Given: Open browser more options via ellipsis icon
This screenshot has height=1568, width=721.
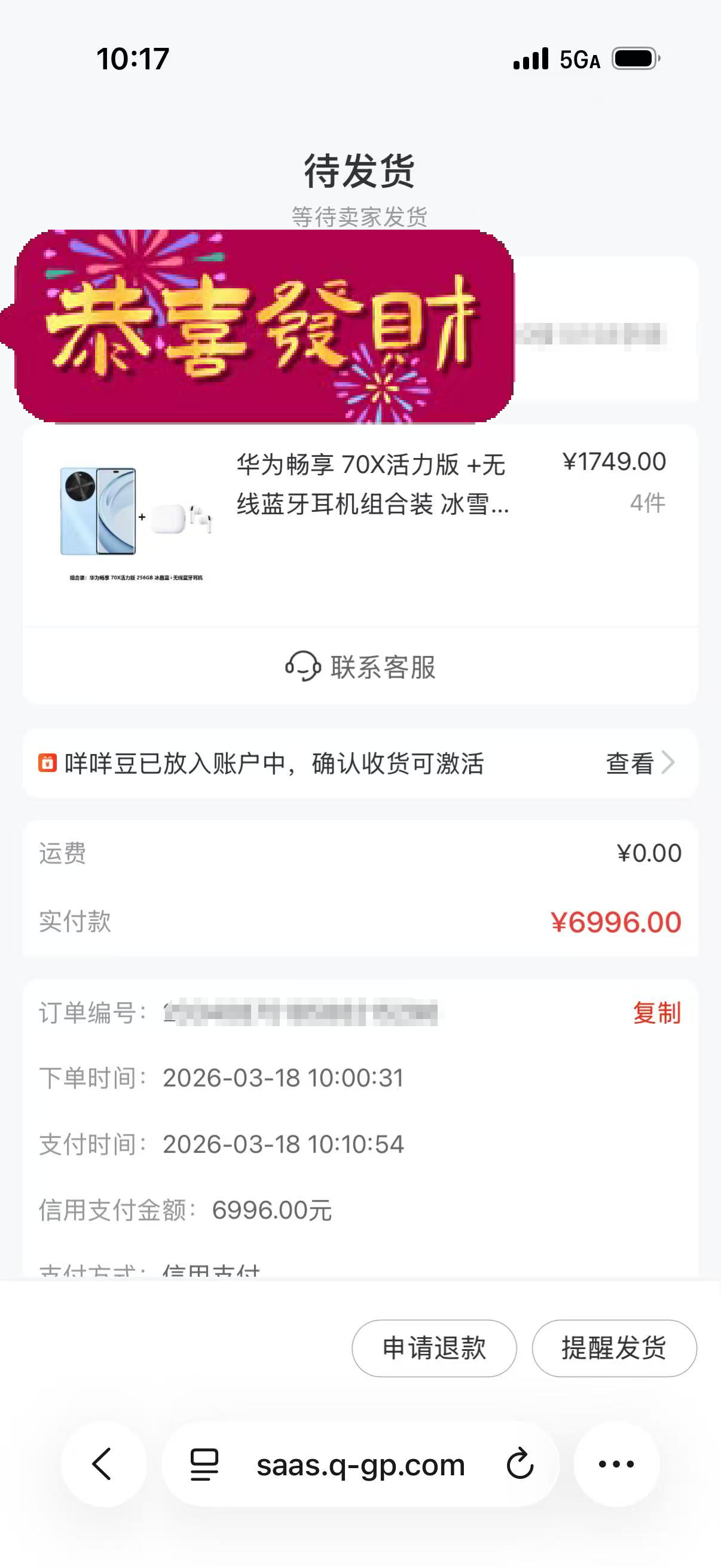Looking at the screenshot, I should 617,1465.
